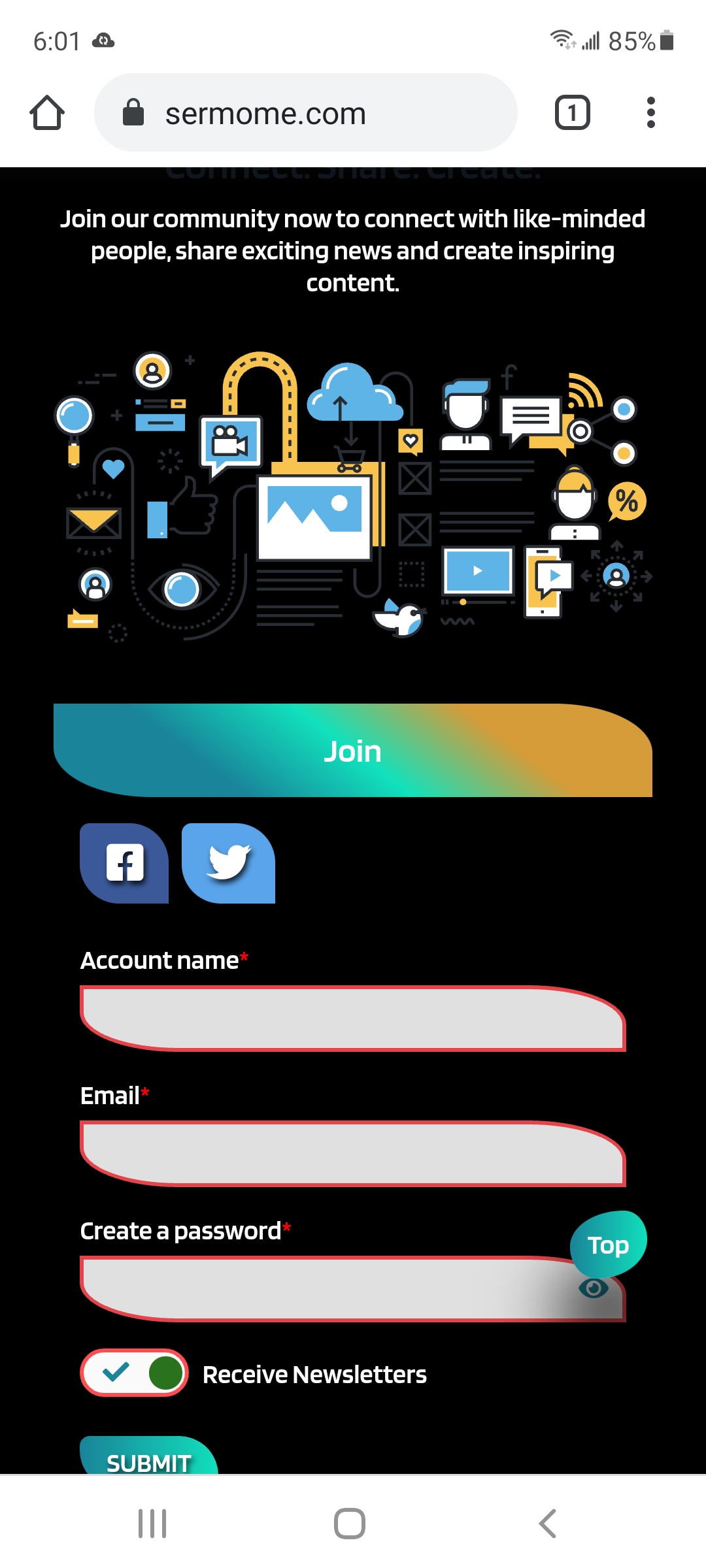Tap the browser home icon
This screenshot has width=706, height=1568.
point(47,113)
